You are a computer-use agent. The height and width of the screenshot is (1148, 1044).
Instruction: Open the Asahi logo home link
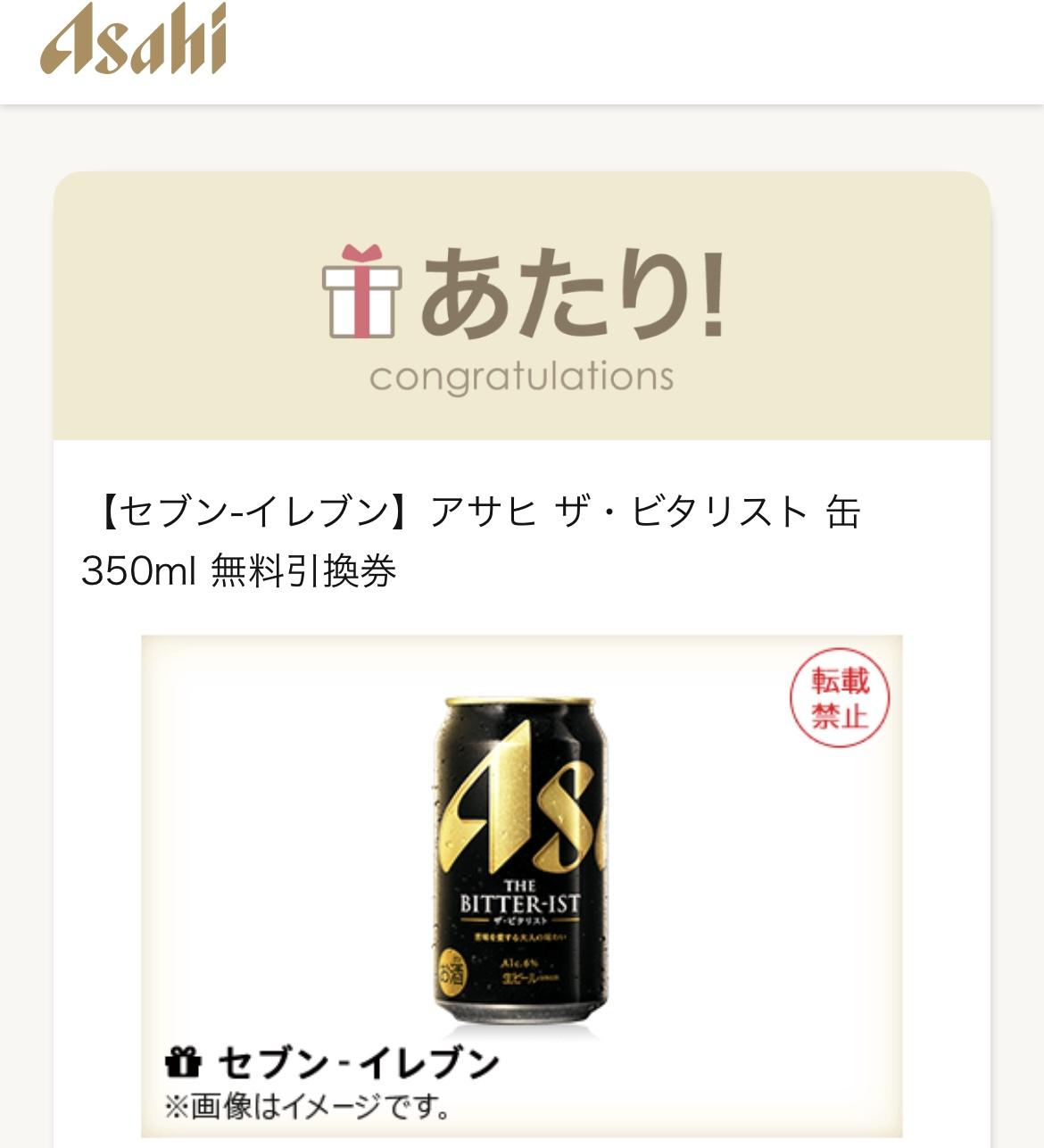point(133,41)
